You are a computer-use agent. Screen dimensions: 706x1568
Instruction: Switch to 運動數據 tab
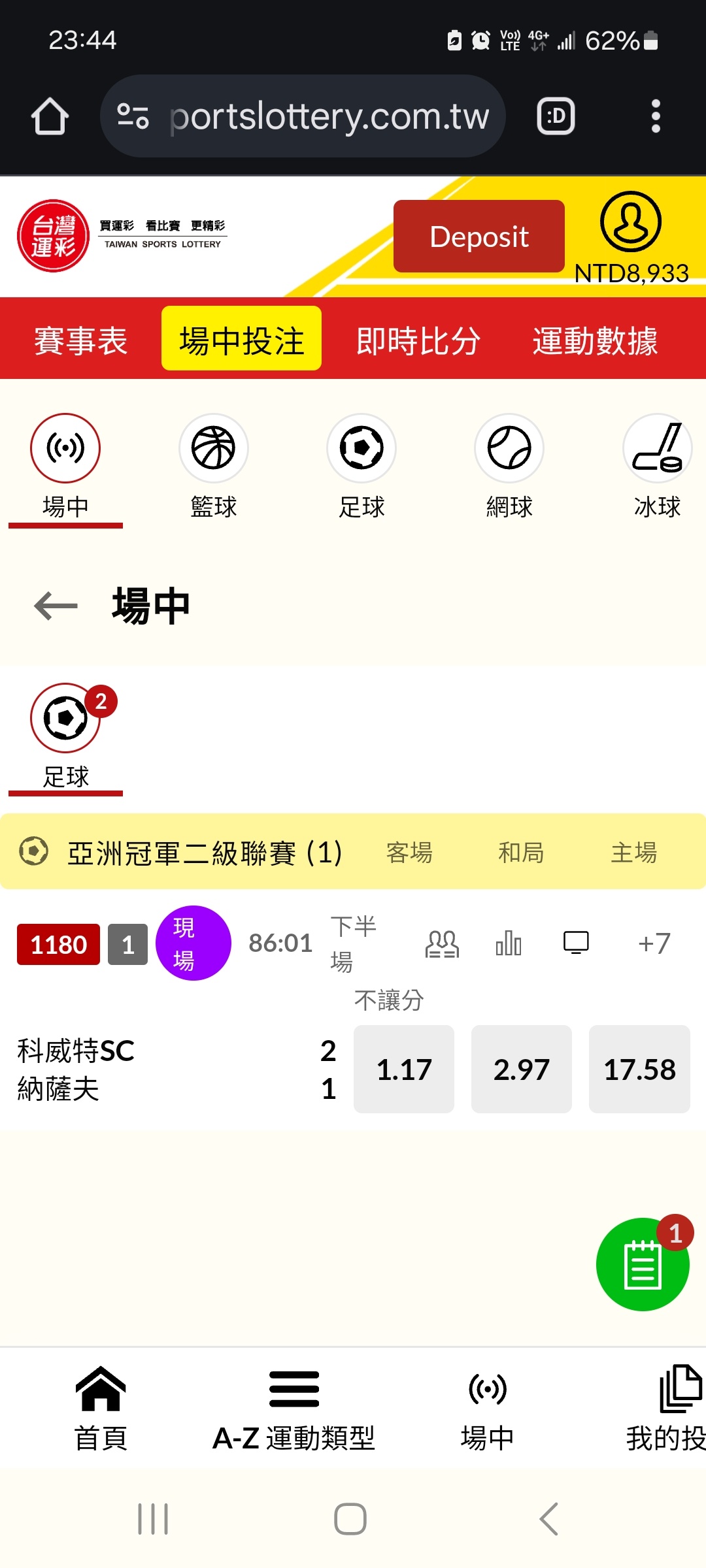(x=595, y=340)
